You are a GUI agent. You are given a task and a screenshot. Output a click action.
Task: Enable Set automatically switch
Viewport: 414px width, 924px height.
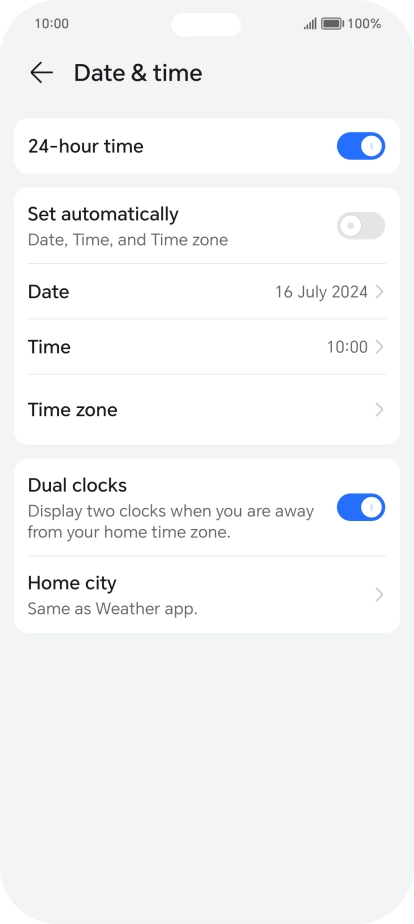(x=360, y=226)
